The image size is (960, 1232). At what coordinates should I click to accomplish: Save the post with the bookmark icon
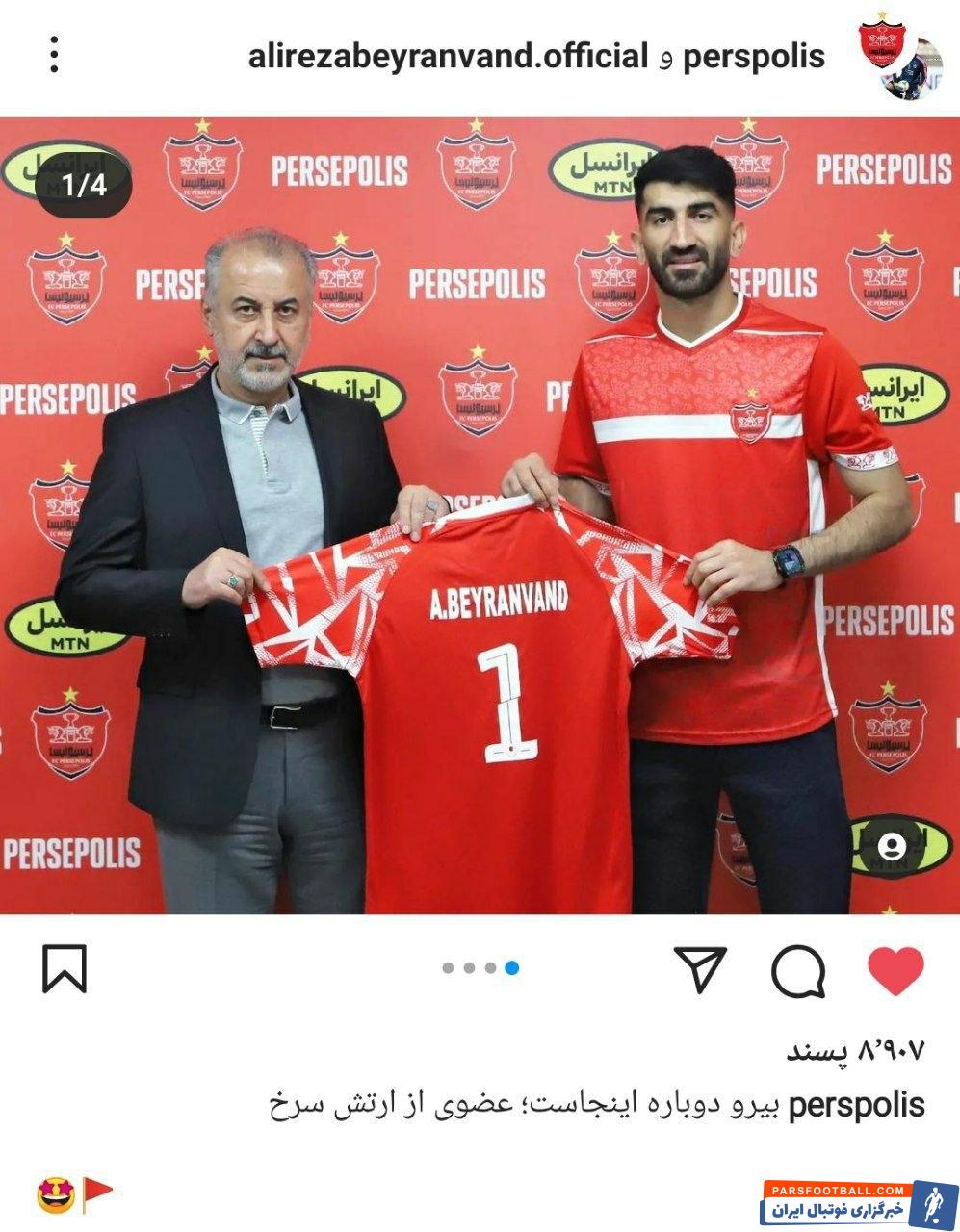[65, 968]
